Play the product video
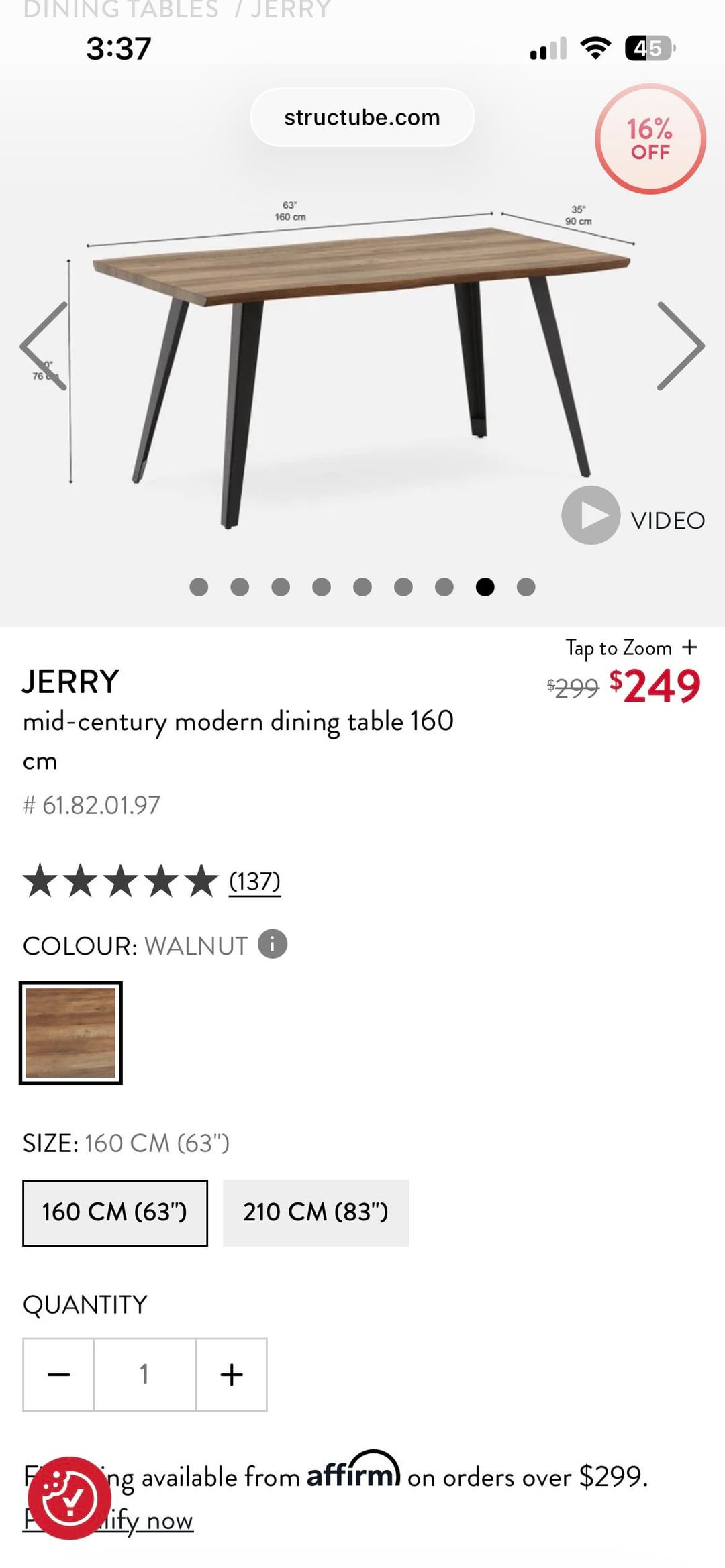Image resolution: width=725 pixels, height=1568 pixels. pos(591,515)
